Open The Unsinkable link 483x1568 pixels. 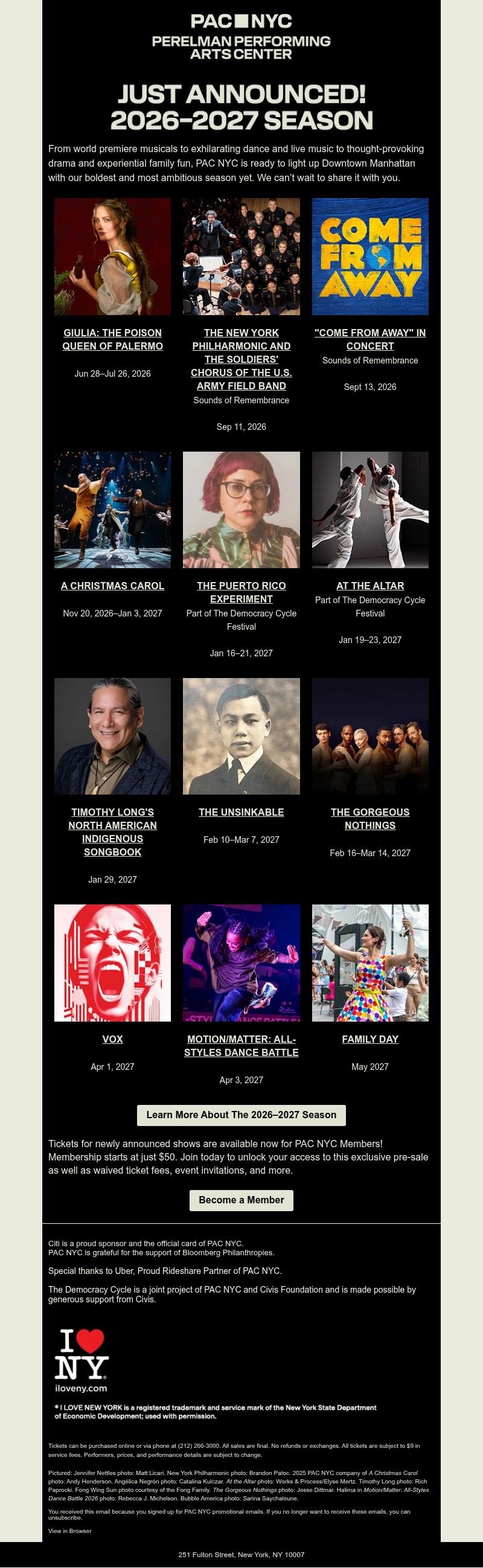point(241,812)
